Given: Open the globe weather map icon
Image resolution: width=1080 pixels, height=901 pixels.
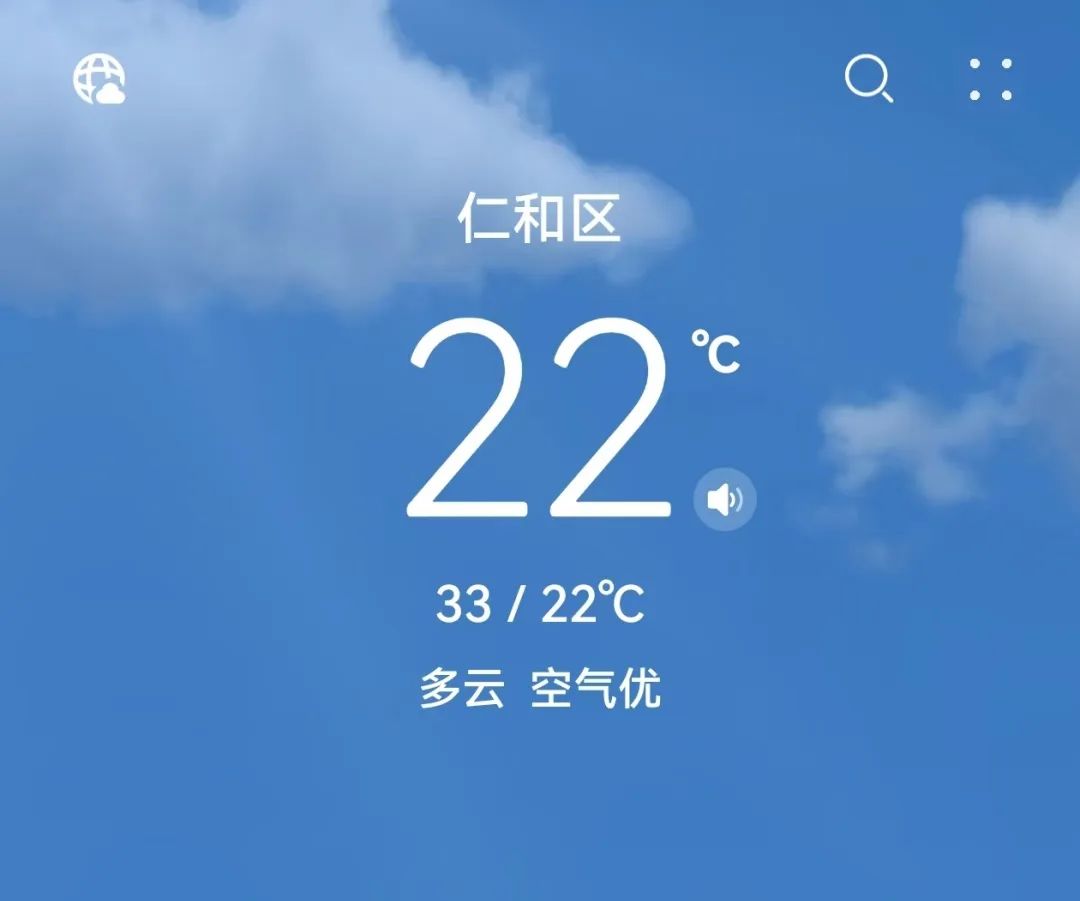Looking at the screenshot, I should click(x=99, y=79).
